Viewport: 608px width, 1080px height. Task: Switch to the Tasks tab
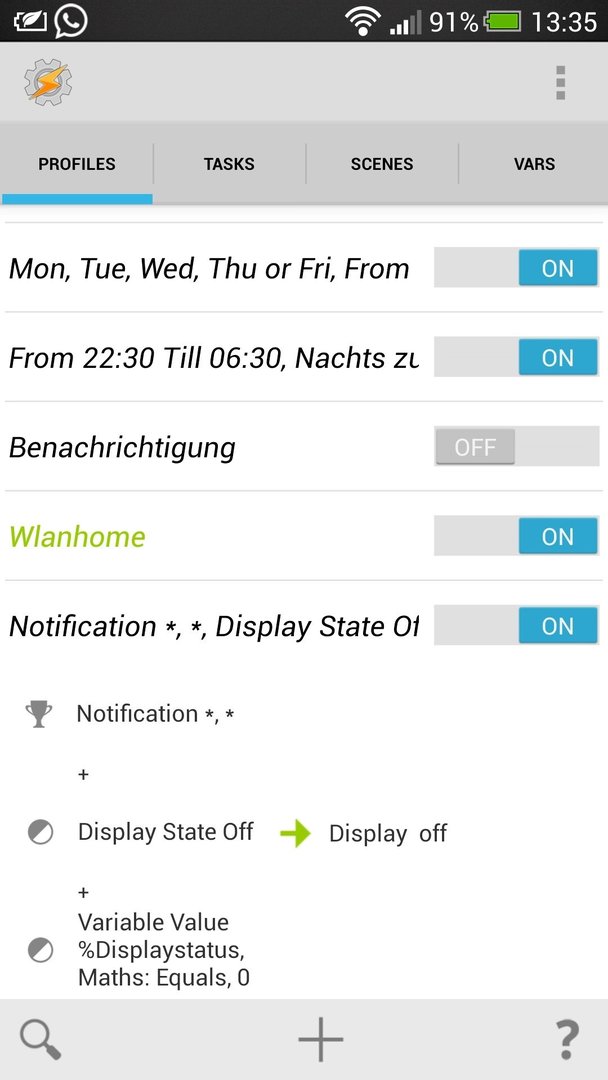[x=229, y=164]
